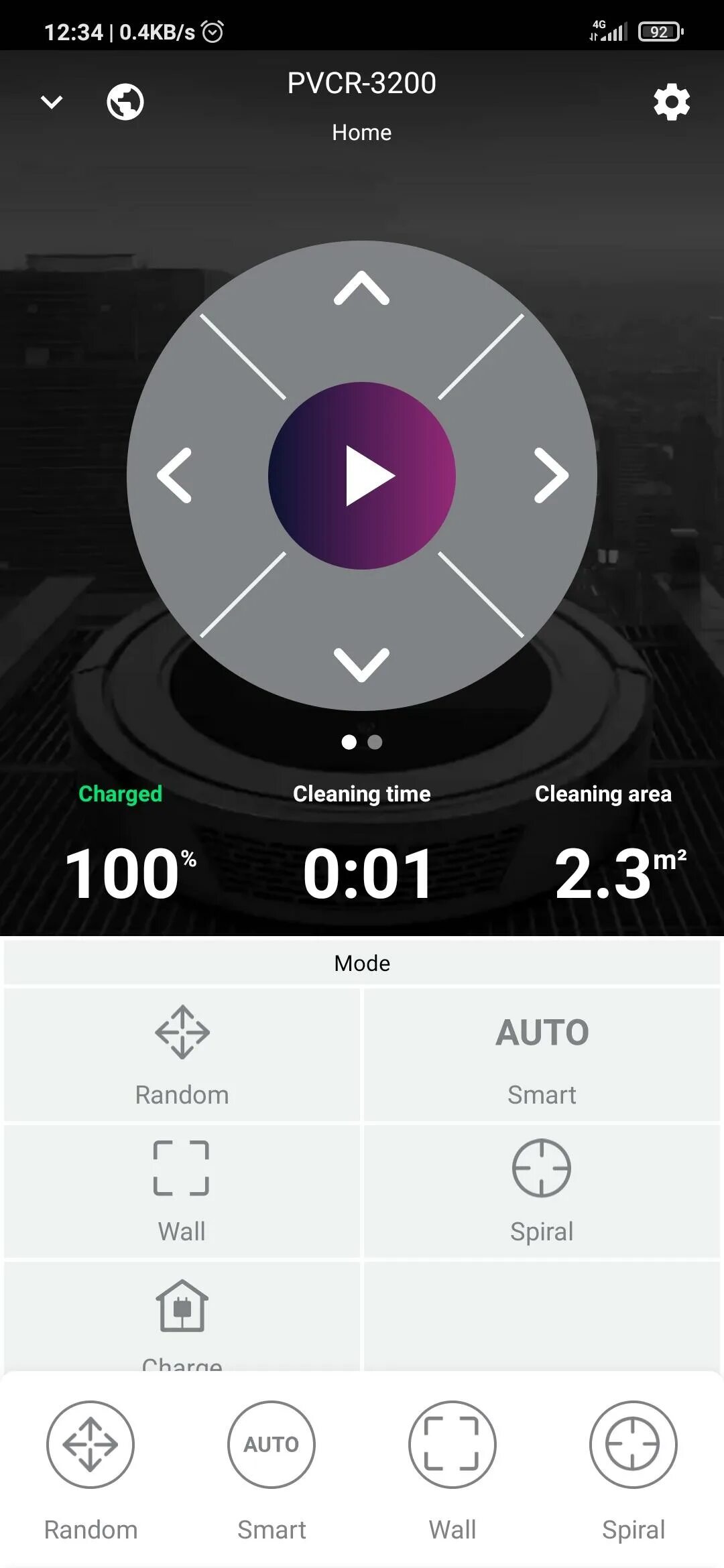Collapse the panel with the top chevron

(x=52, y=102)
